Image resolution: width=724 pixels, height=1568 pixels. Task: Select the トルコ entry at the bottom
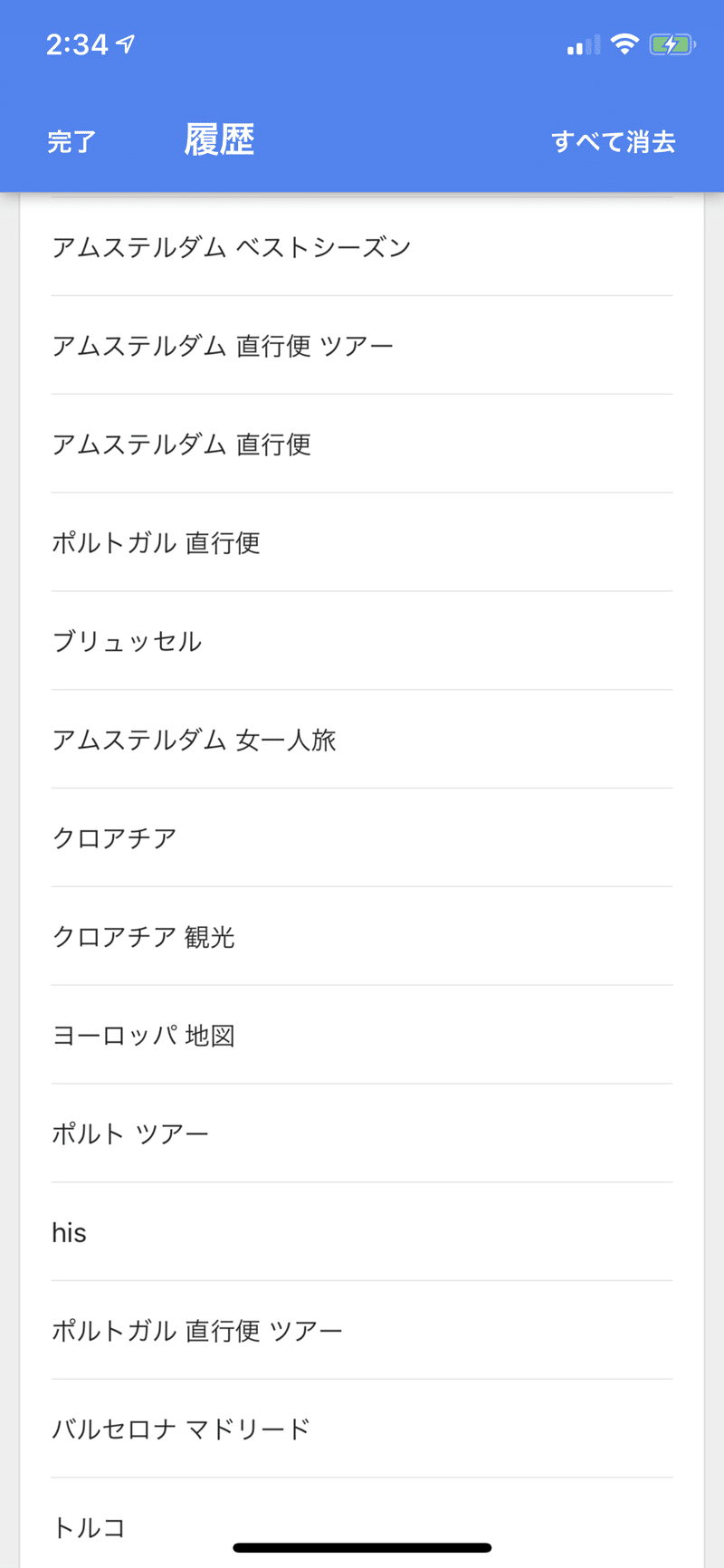pyautogui.click(x=88, y=1527)
